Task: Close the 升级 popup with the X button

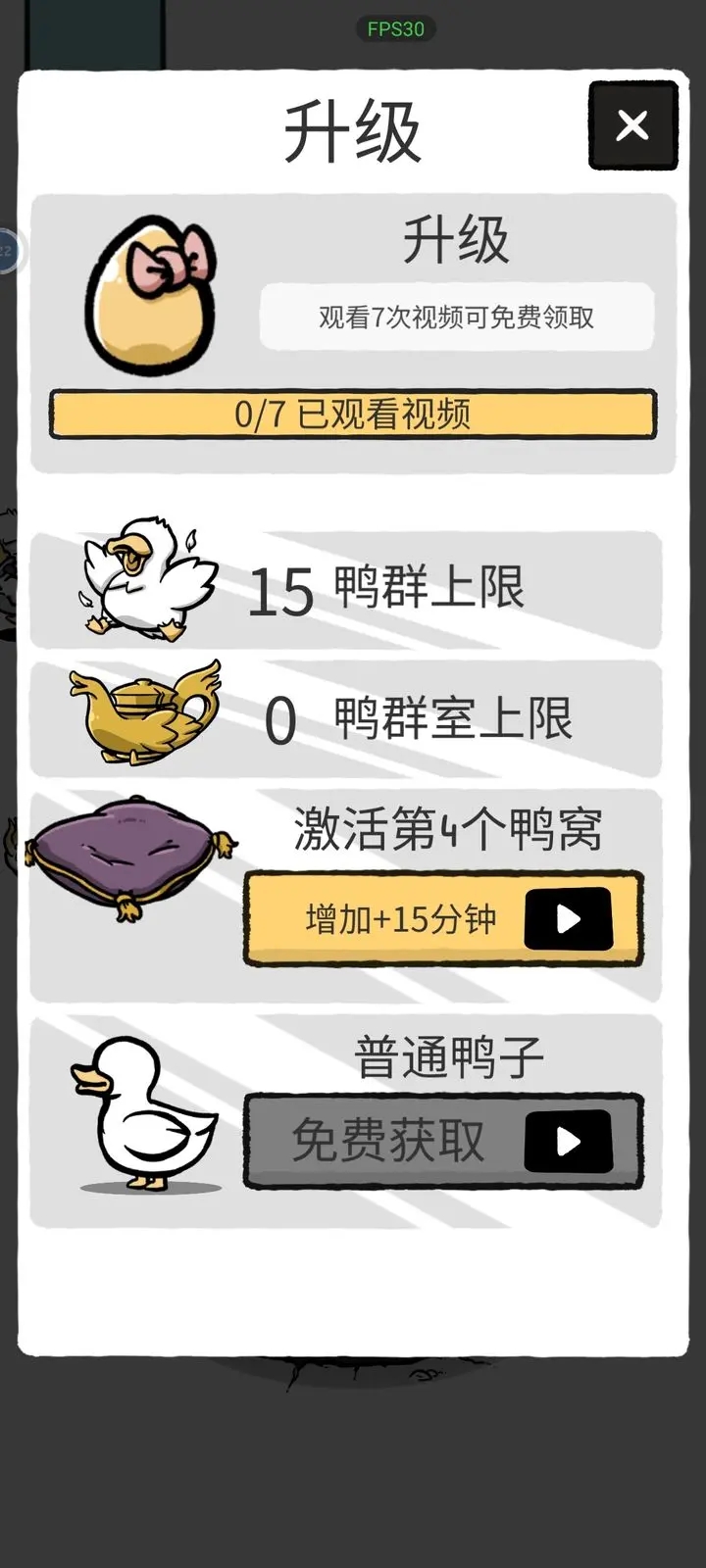Action: [632, 126]
